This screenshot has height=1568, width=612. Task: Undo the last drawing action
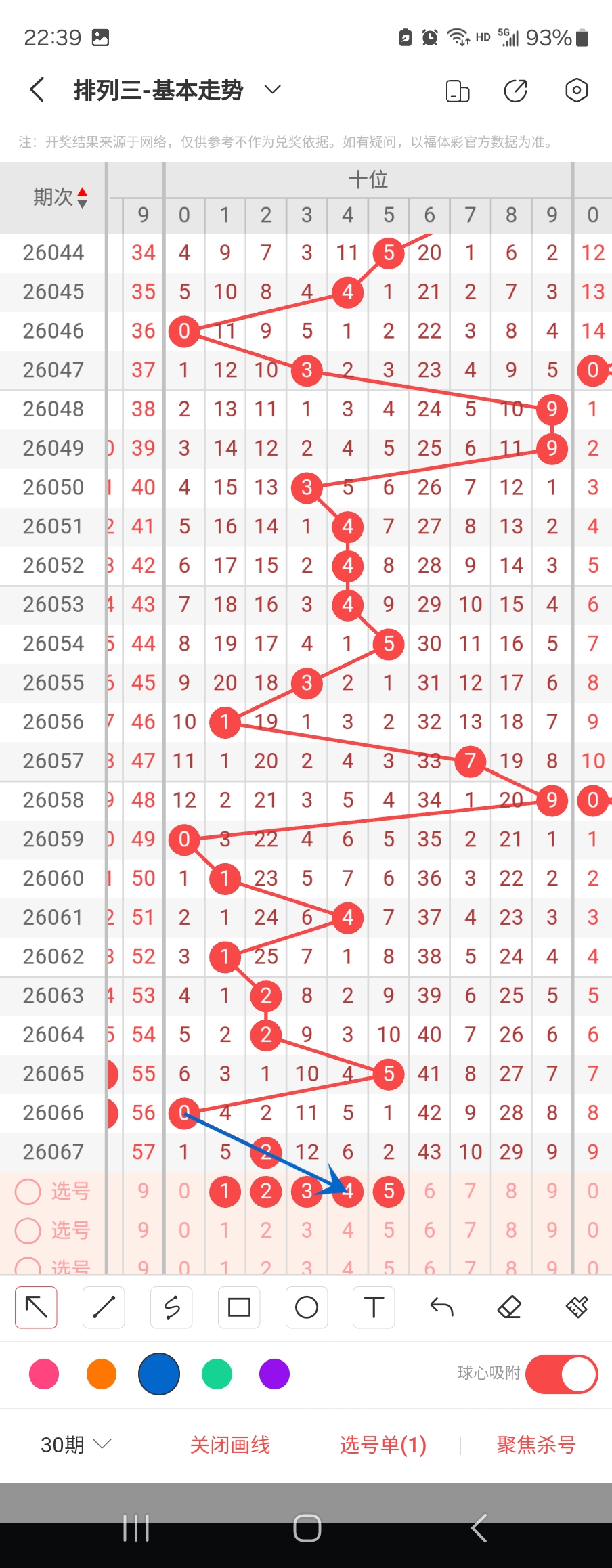pyautogui.click(x=441, y=1307)
